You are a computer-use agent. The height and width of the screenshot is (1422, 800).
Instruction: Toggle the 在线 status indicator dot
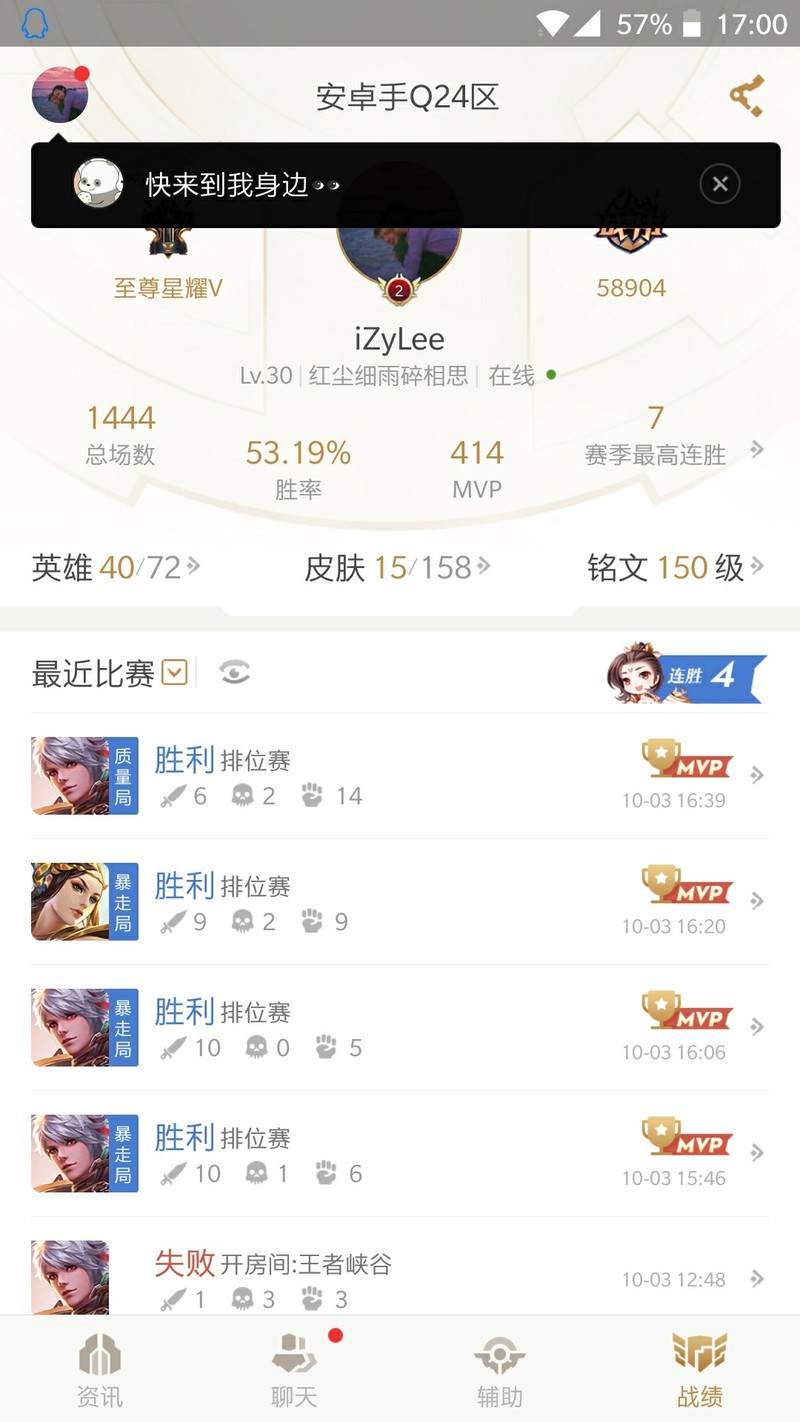tap(549, 374)
